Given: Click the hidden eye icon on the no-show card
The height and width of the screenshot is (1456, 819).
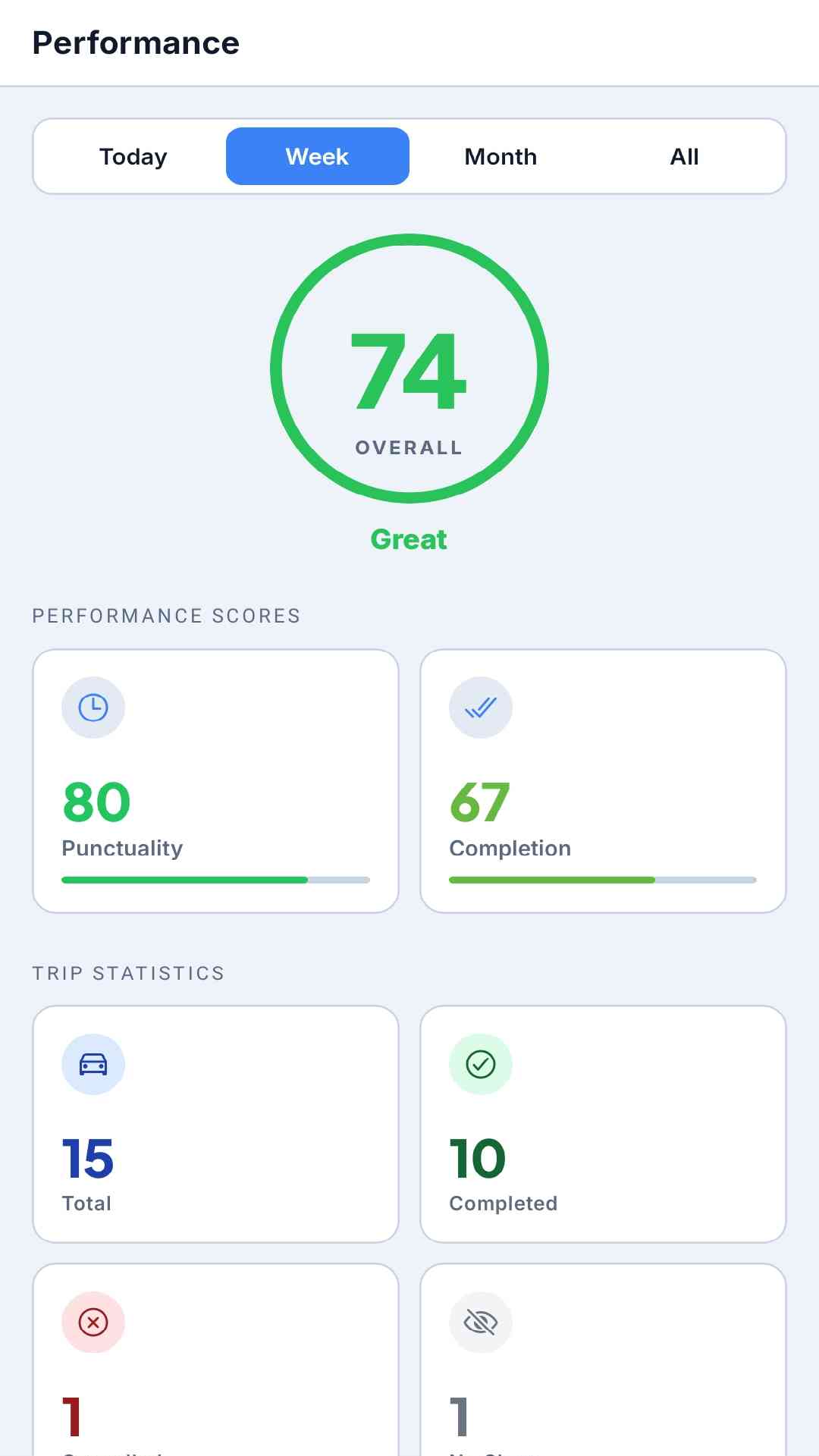Looking at the screenshot, I should [x=481, y=1323].
